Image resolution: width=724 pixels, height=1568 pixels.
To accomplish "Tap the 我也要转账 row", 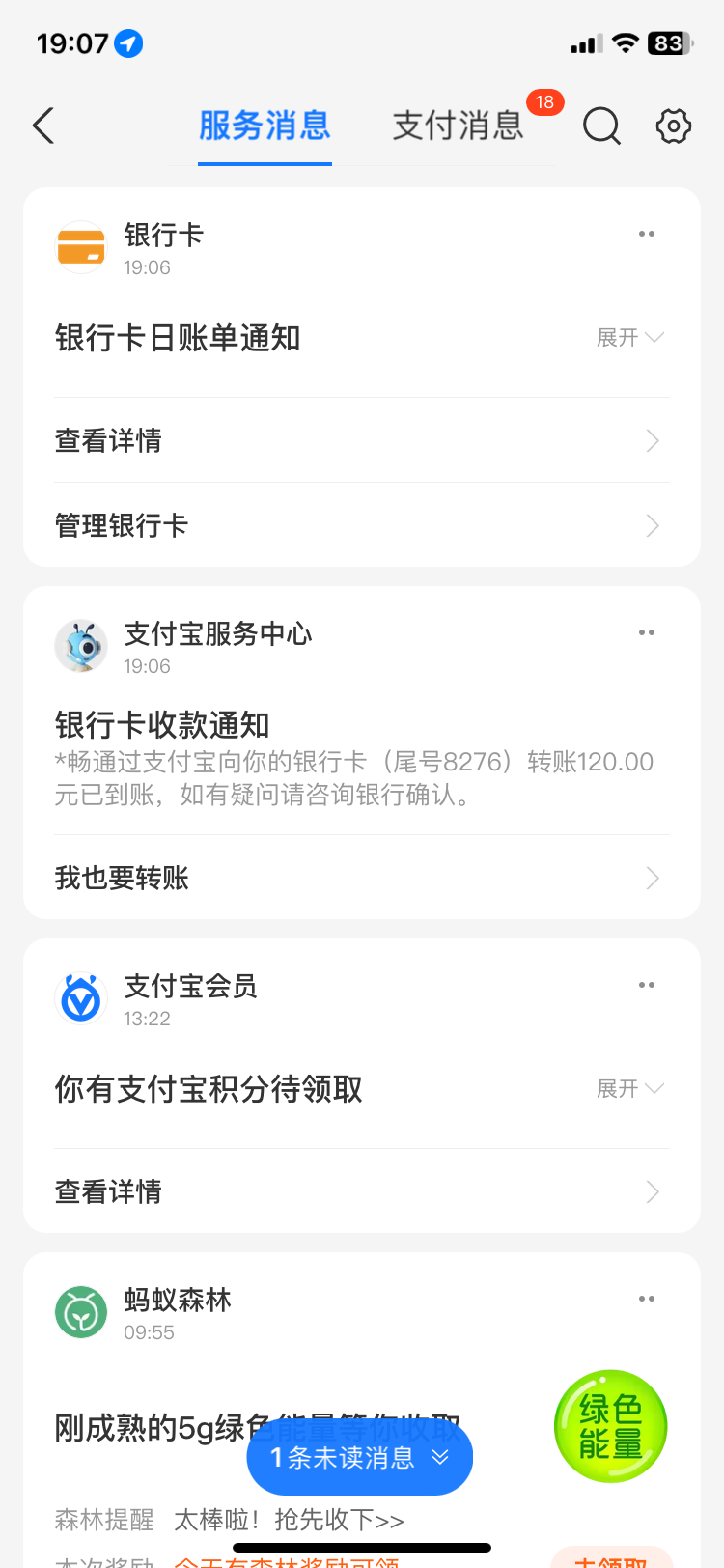I will click(361, 878).
